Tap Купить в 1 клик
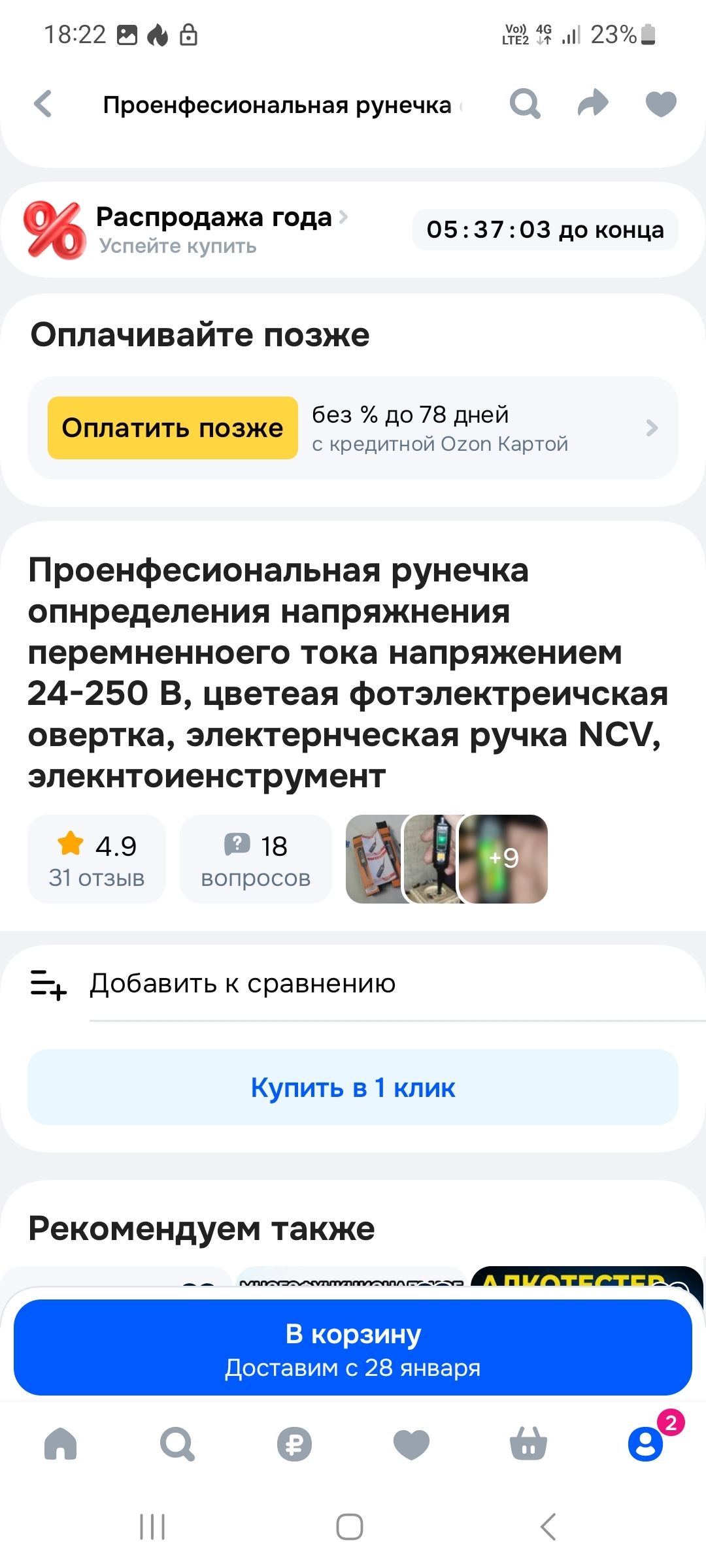 click(353, 1088)
